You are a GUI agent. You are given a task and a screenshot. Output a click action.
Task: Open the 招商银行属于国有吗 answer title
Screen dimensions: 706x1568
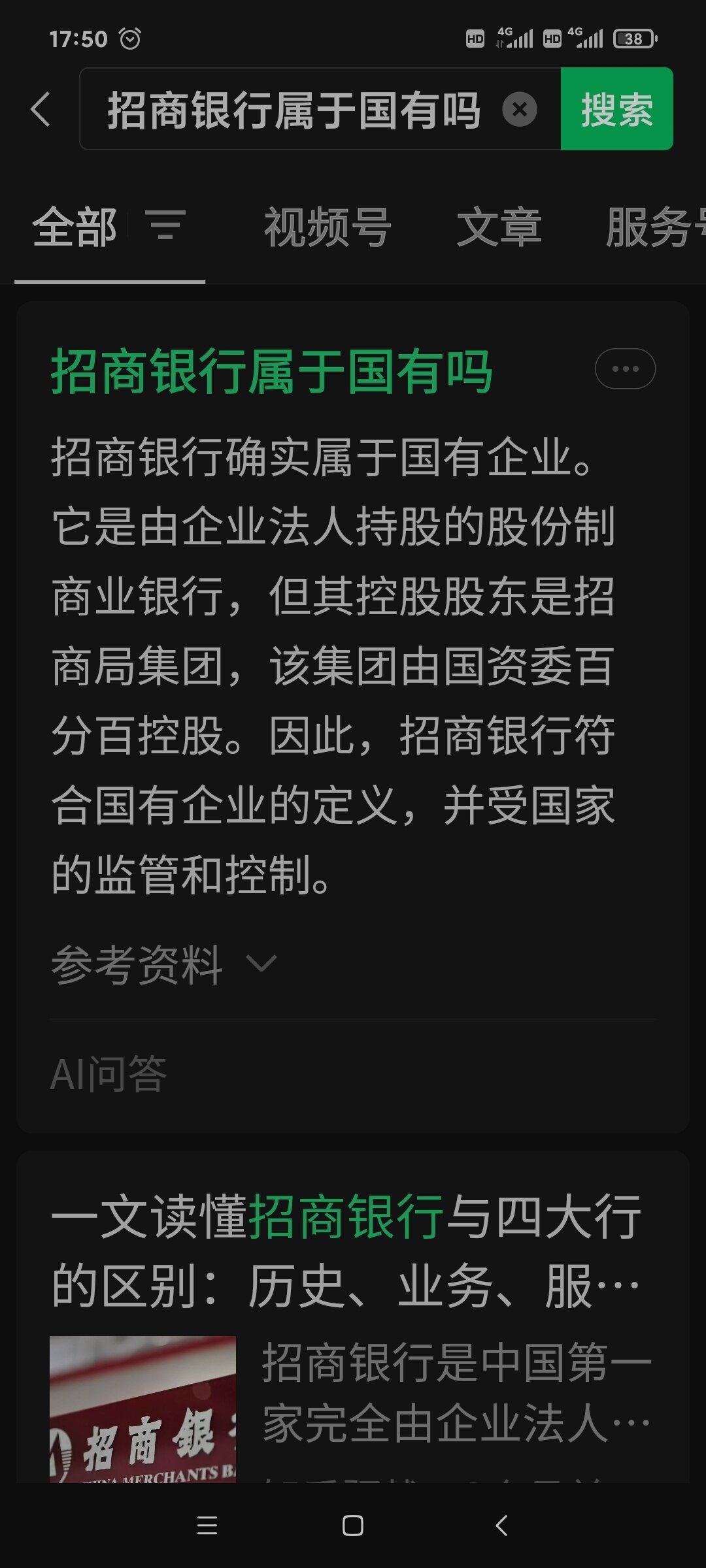tap(271, 372)
